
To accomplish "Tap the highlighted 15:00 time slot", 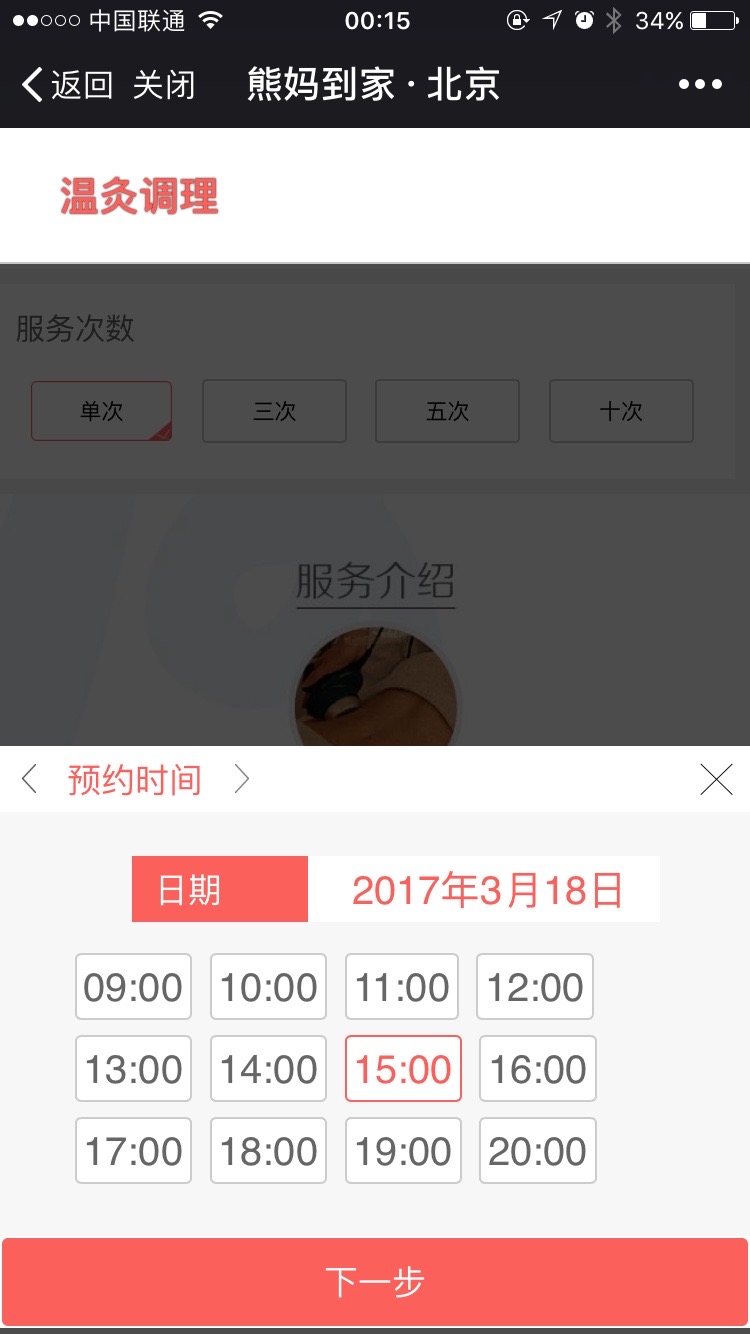I will pos(403,1069).
